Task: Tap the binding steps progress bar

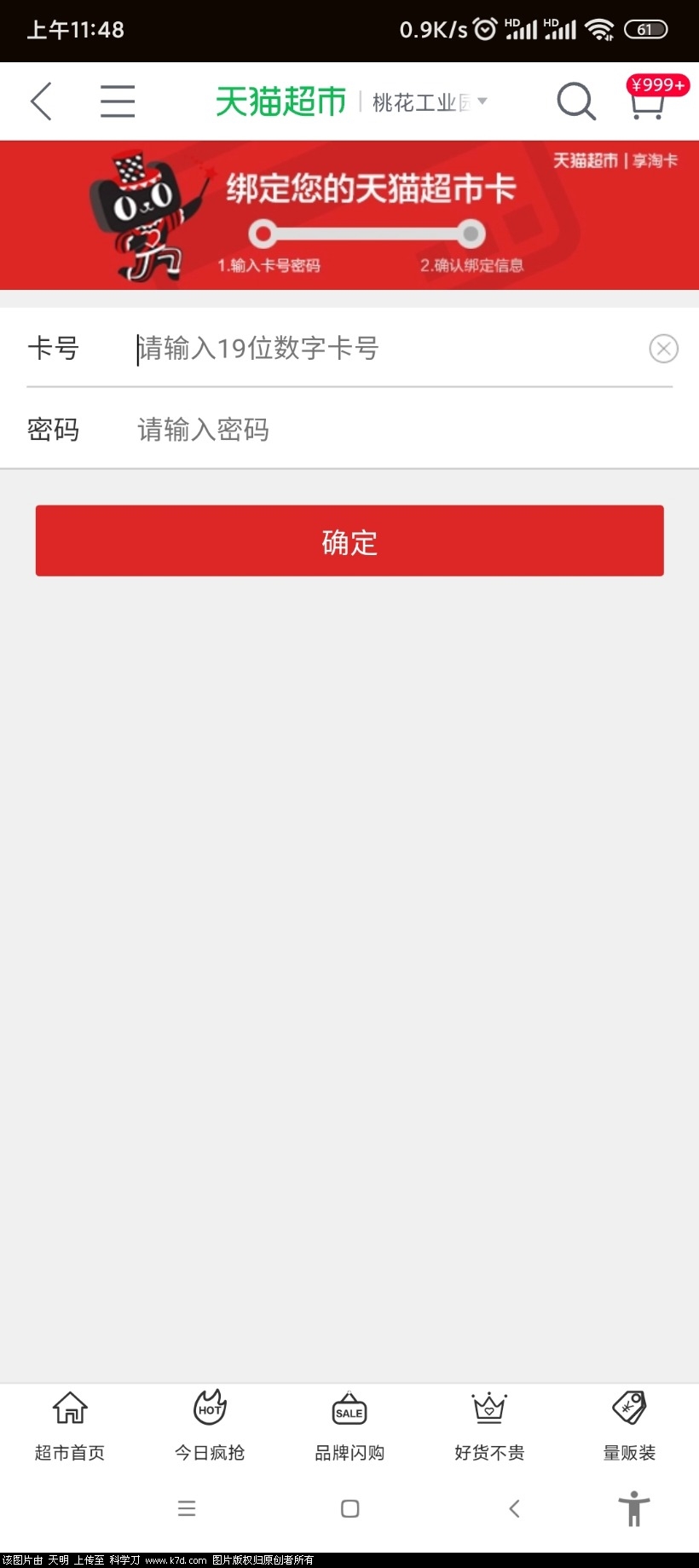Action: coord(367,234)
